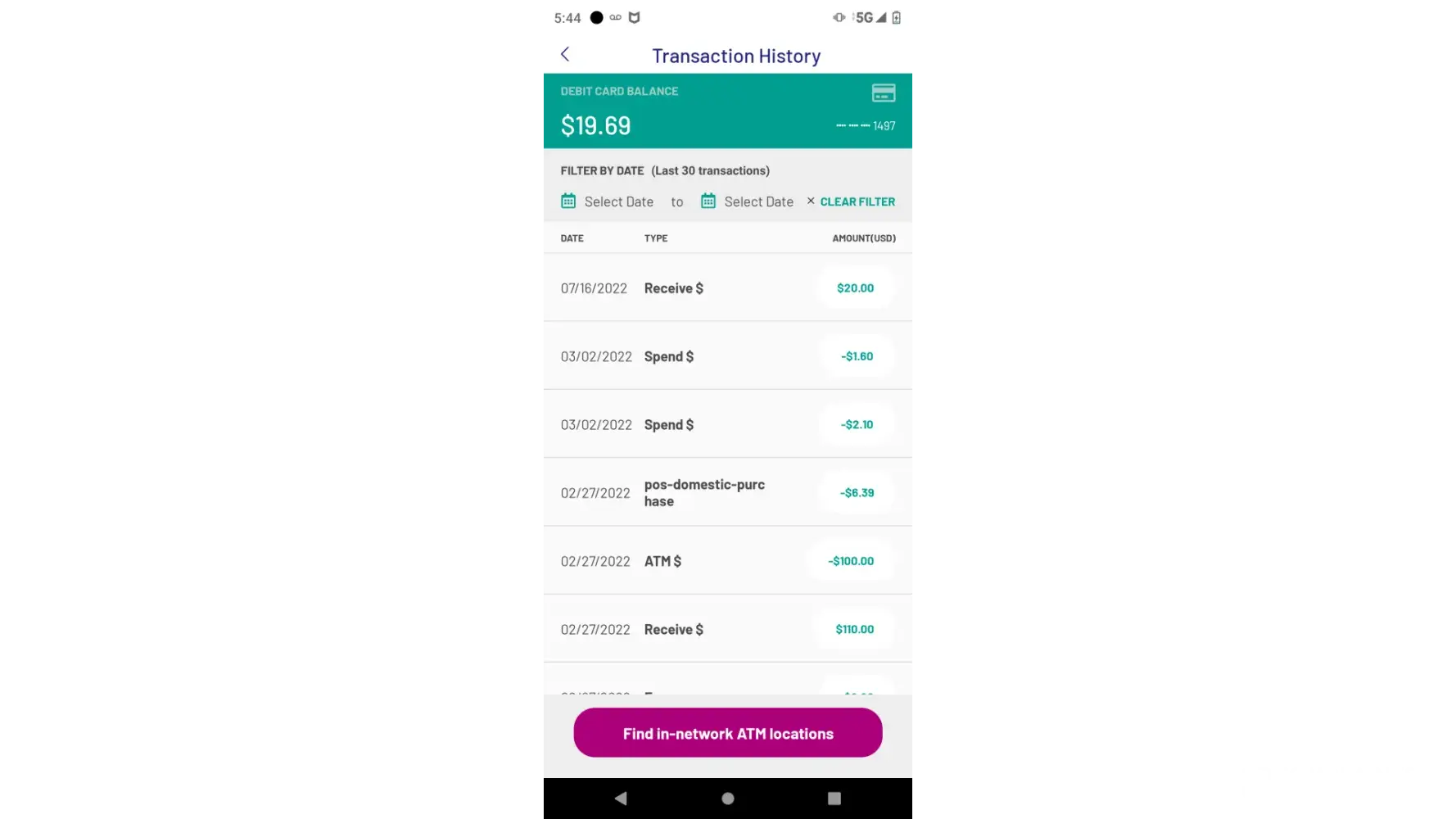Tap the system home button
Image resolution: width=1456 pixels, height=819 pixels.
tap(727, 798)
